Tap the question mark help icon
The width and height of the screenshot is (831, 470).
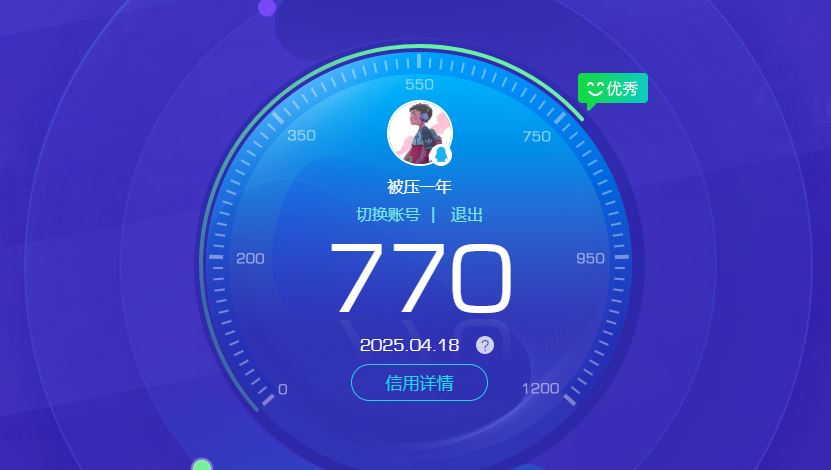[485, 345]
